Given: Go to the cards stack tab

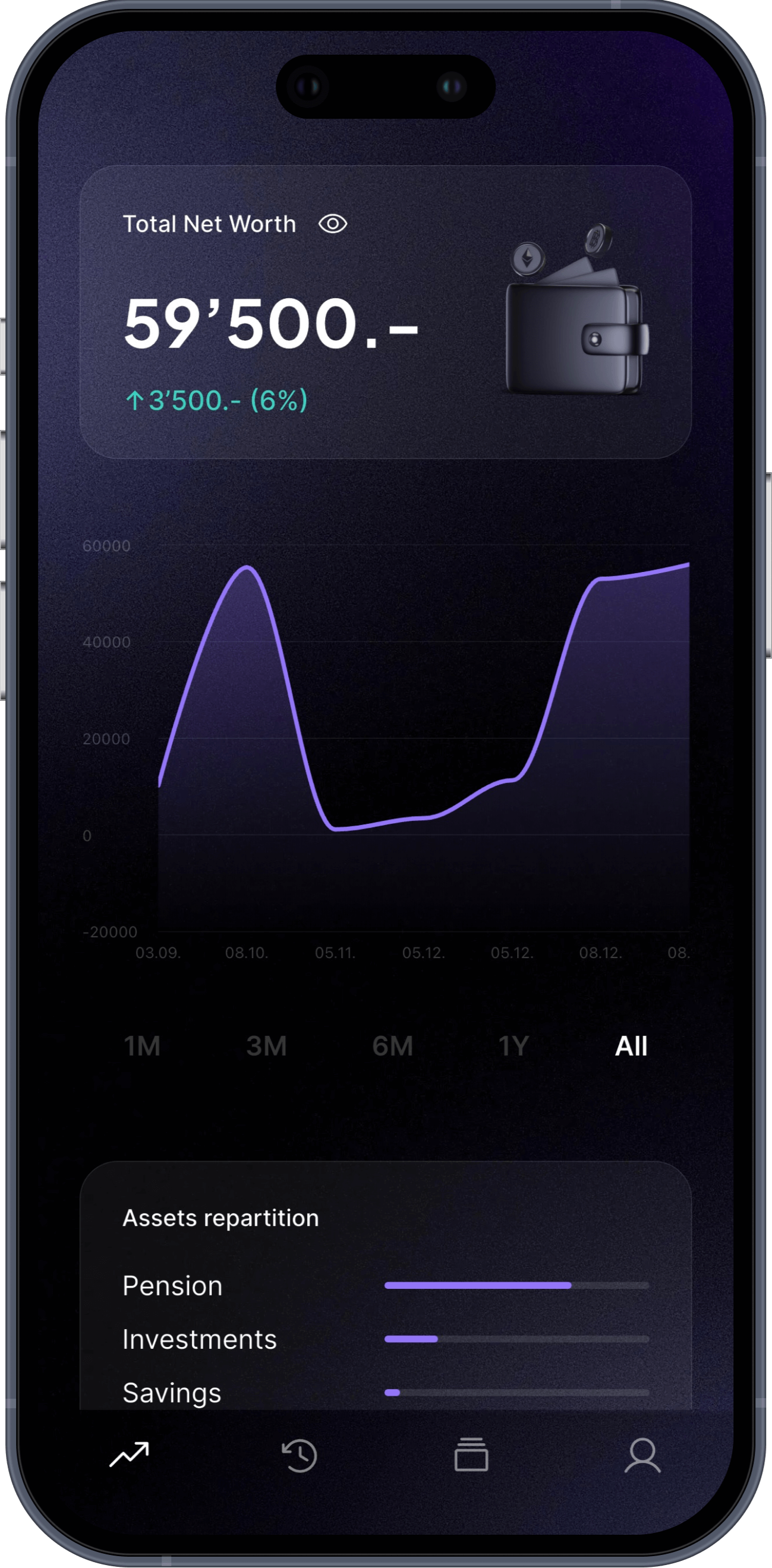Looking at the screenshot, I should 471,1455.
